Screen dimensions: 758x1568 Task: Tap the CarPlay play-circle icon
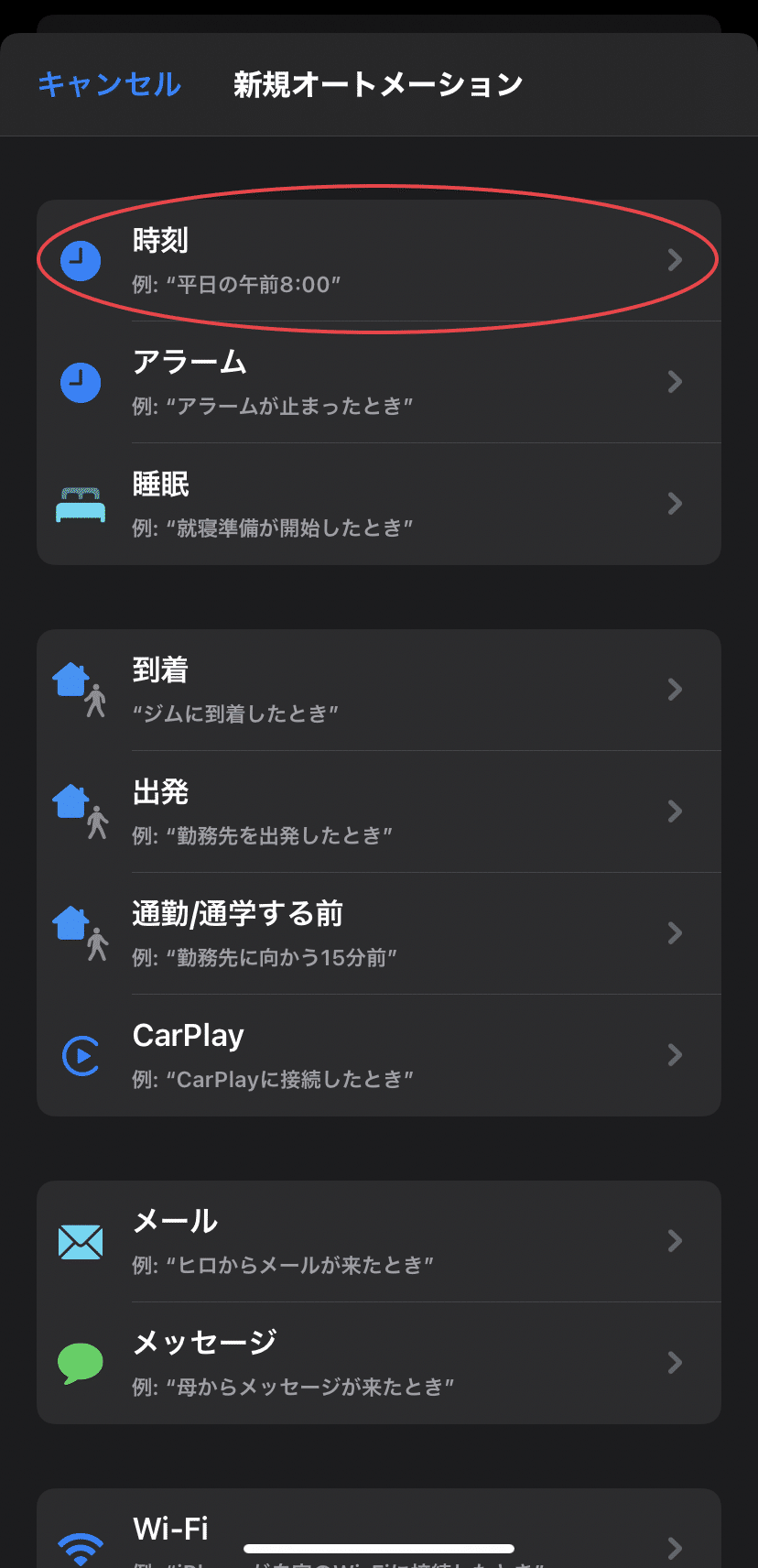(81, 1055)
